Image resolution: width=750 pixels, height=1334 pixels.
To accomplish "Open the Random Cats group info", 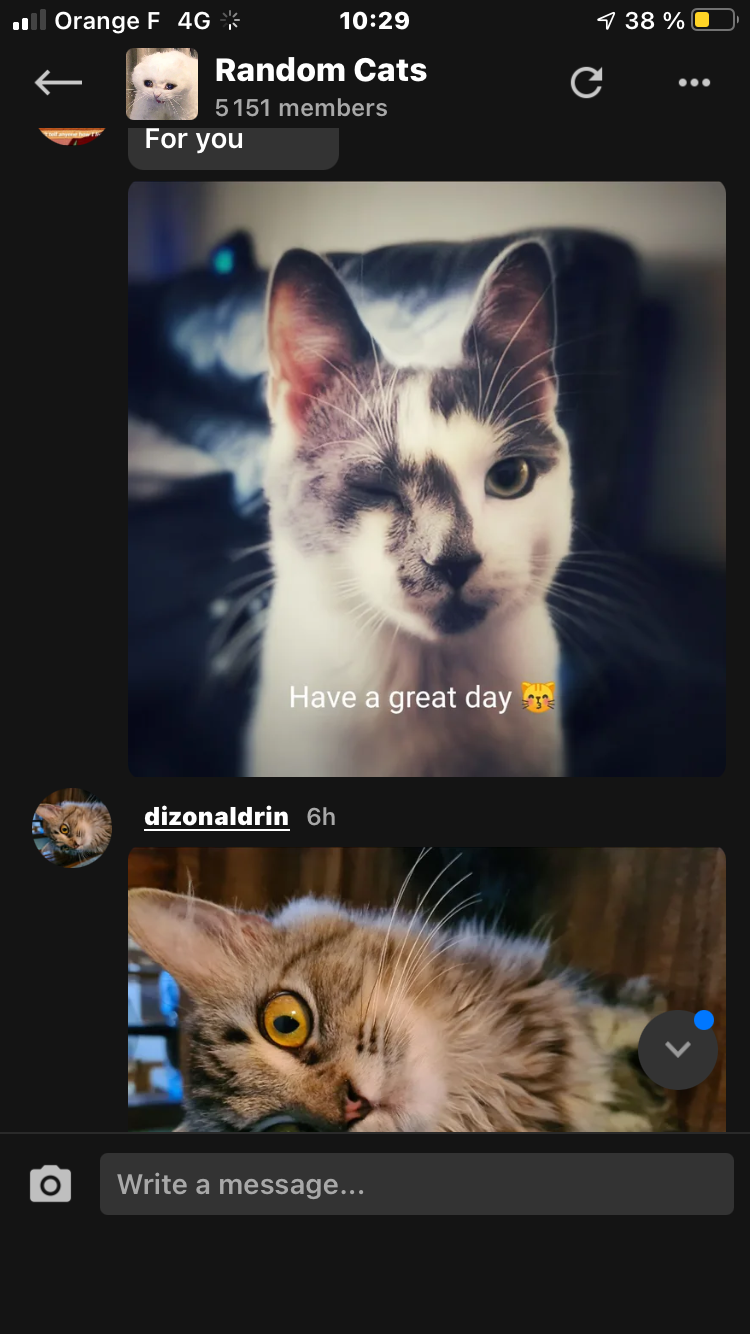I will pyautogui.click(x=320, y=84).
